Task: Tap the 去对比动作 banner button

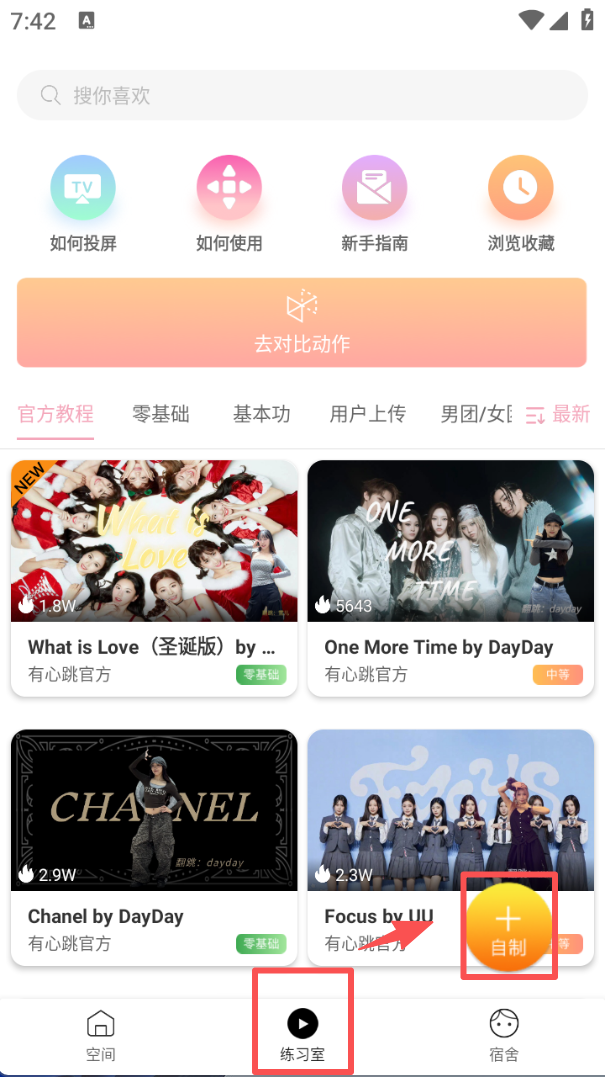Action: (301, 322)
